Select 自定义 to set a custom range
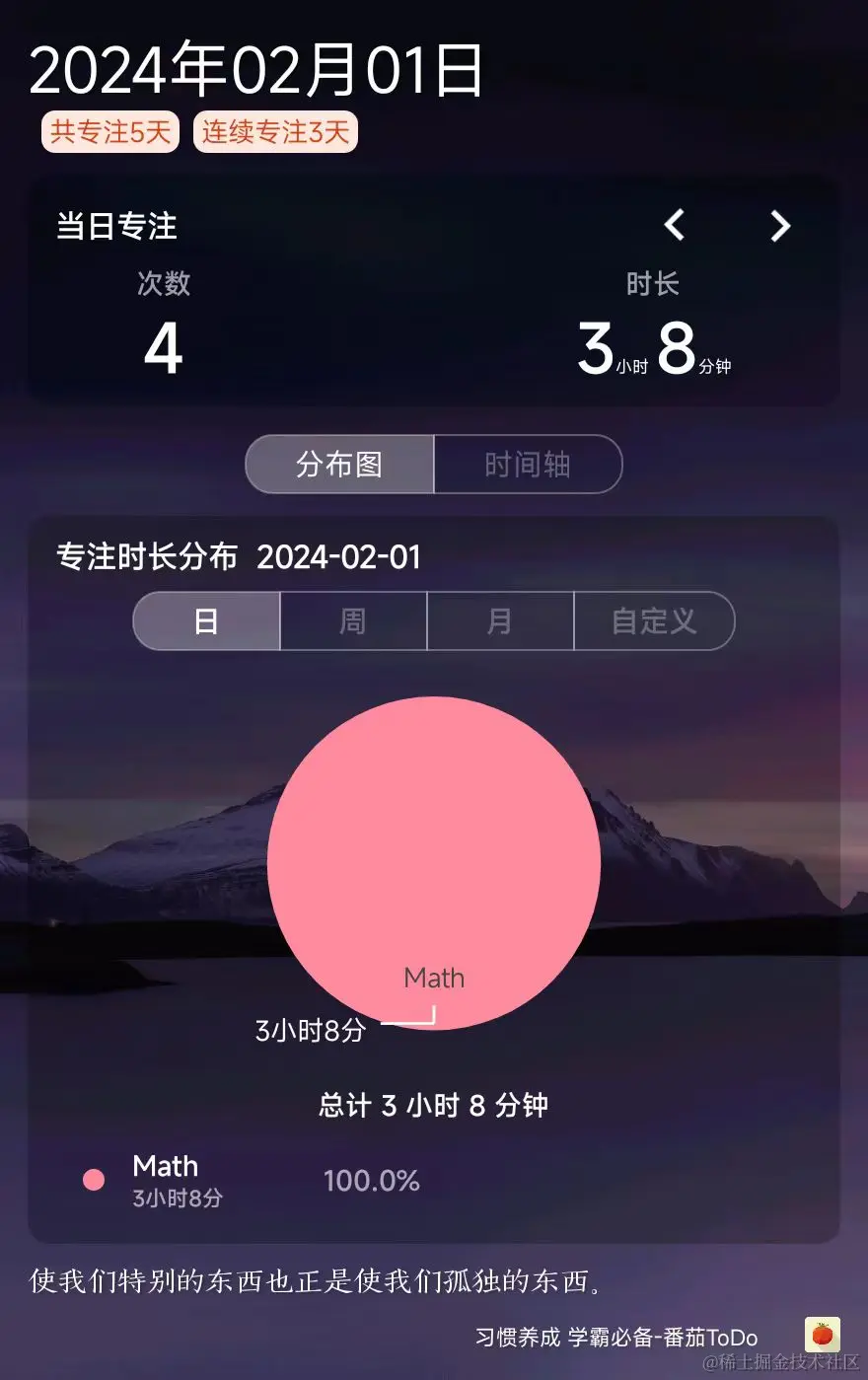 coord(654,621)
